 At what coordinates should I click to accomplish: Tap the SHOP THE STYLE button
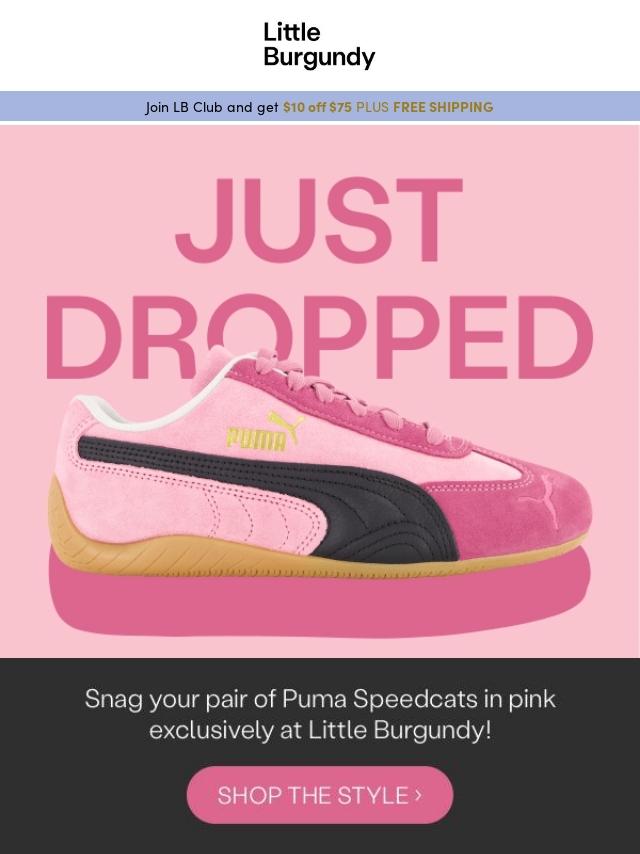320,795
